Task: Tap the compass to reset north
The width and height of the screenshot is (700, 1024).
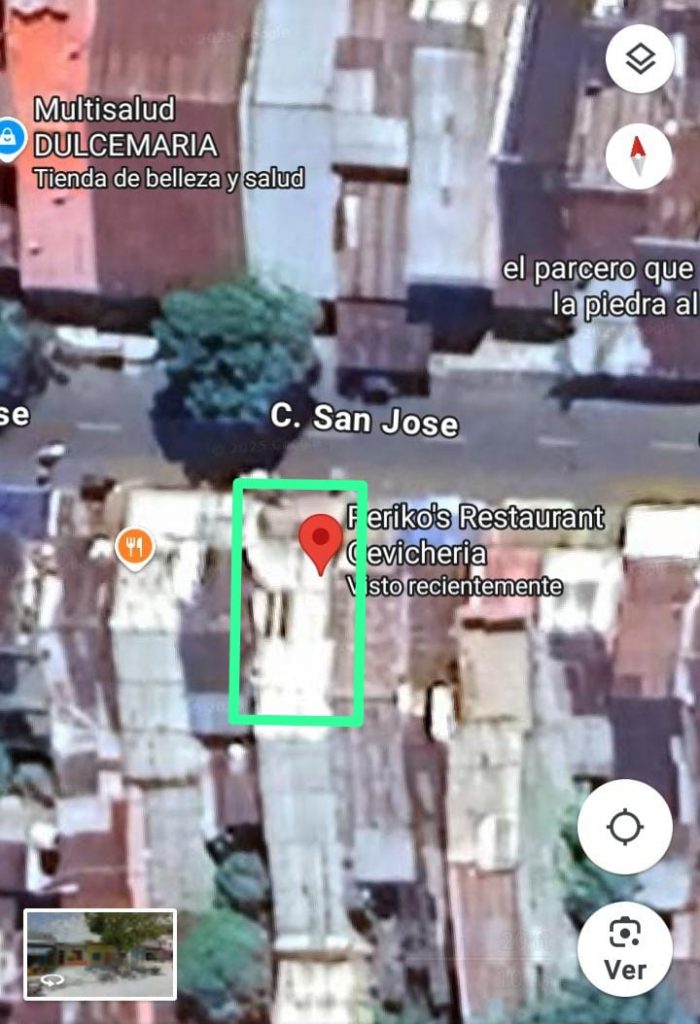Action: point(639,155)
